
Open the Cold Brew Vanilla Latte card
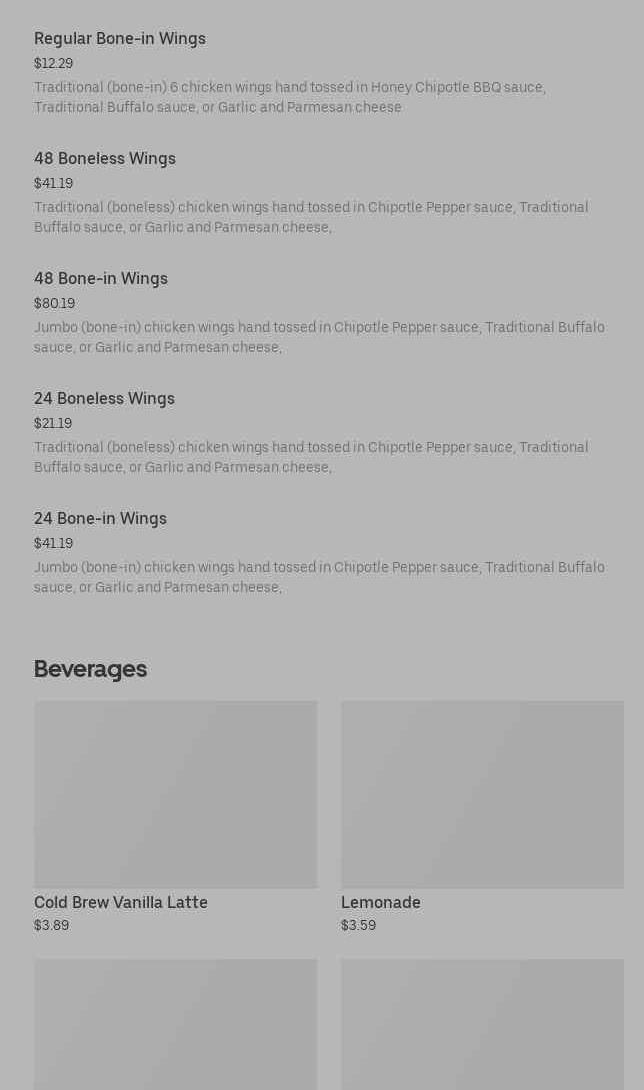[x=176, y=818]
